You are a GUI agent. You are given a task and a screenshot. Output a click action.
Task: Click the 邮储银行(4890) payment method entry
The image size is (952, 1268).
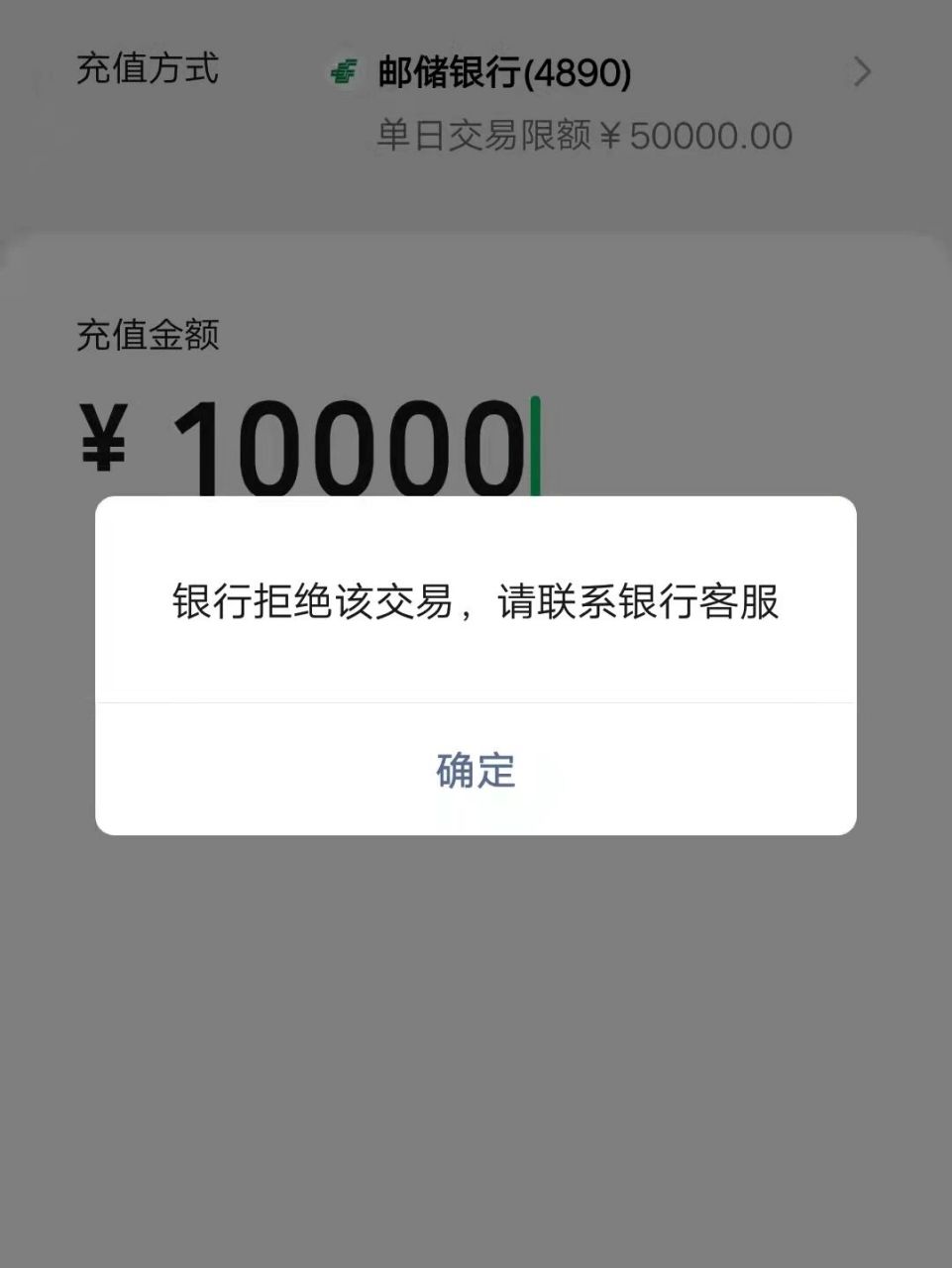pyautogui.click(x=505, y=71)
